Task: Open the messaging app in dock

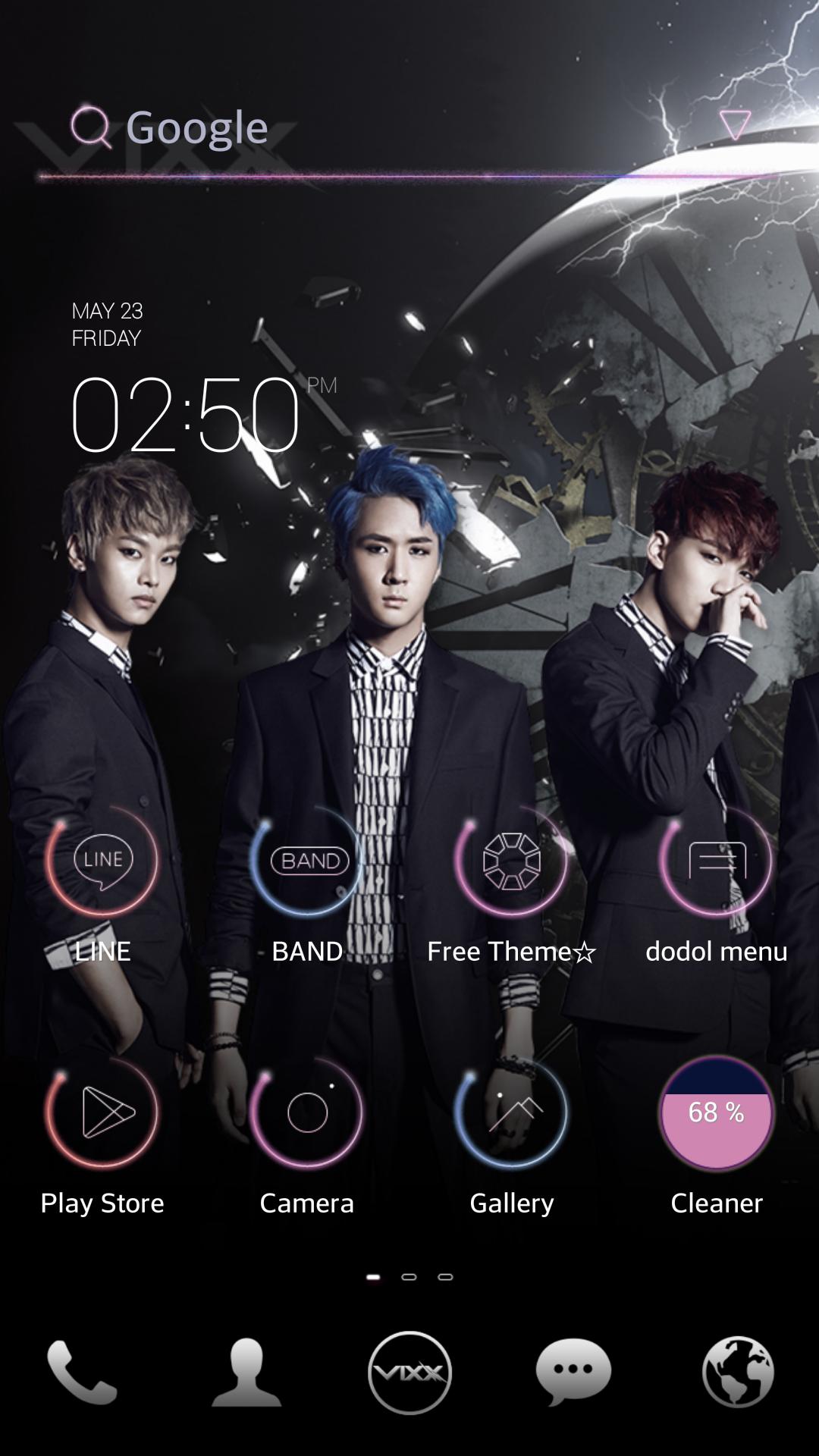Action: [573, 1373]
